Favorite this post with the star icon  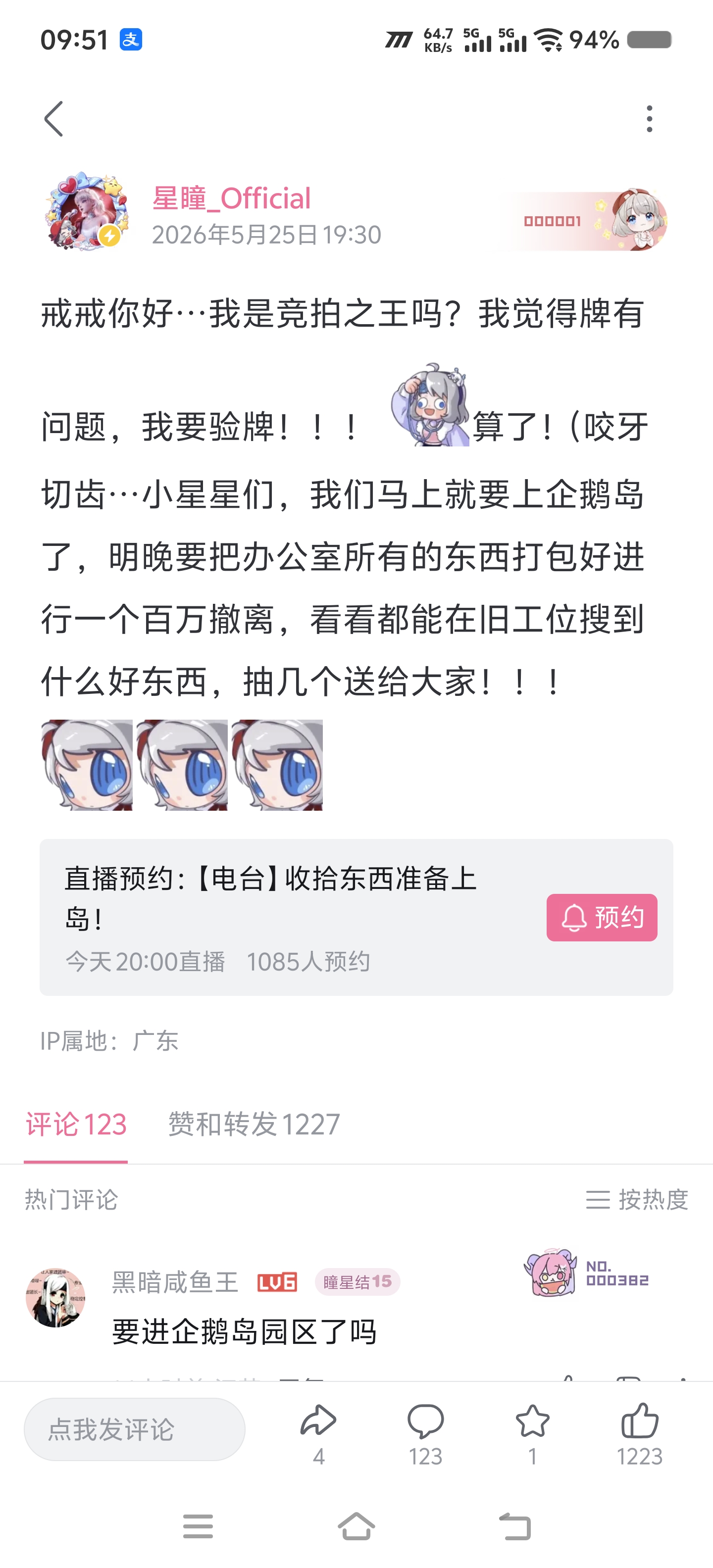tap(533, 1433)
